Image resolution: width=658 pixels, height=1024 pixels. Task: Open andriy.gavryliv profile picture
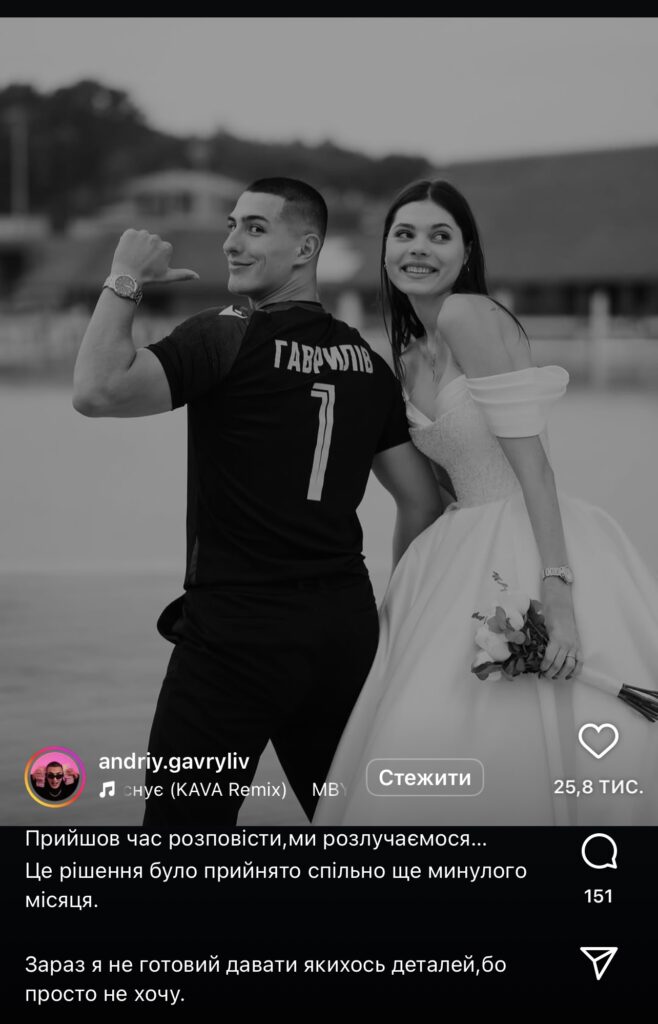coord(54,777)
